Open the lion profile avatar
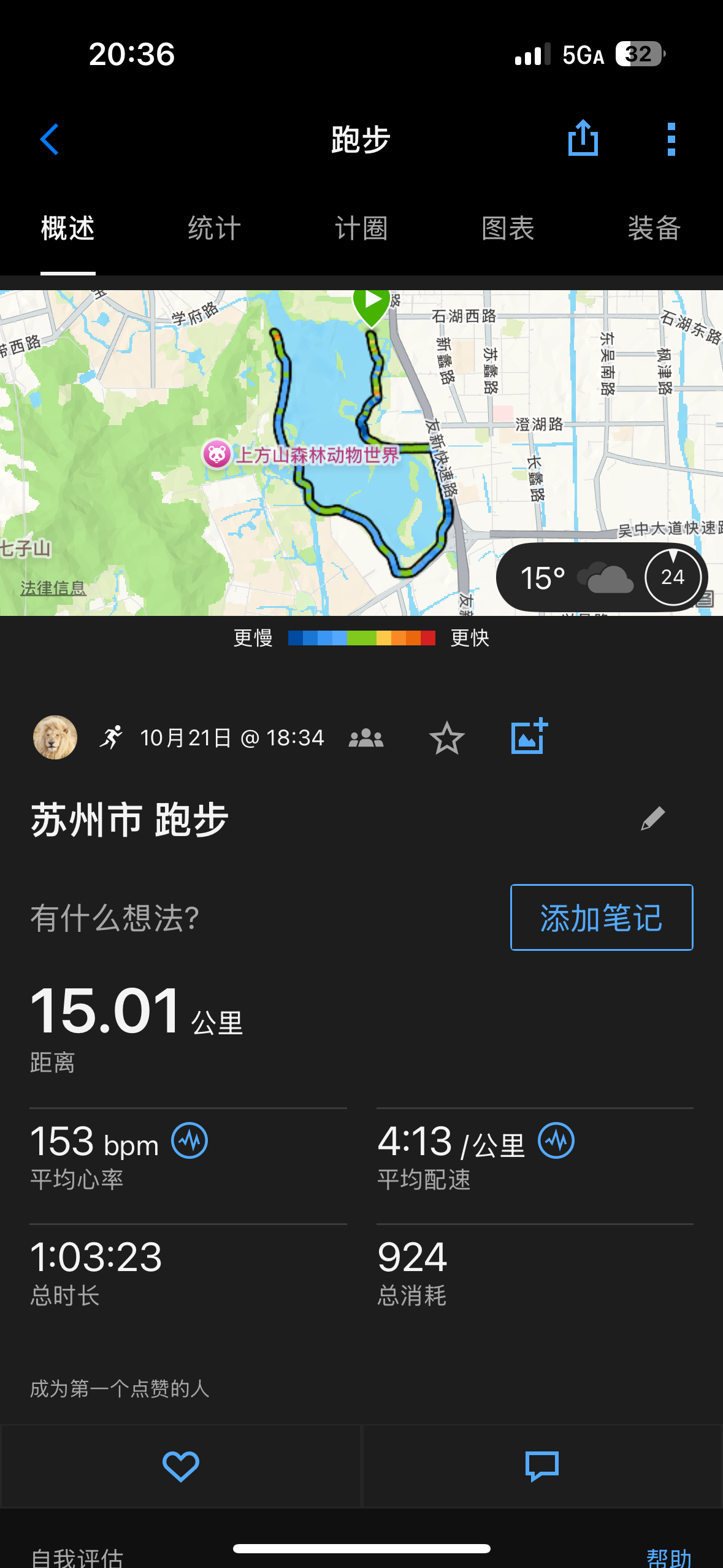 [55, 737]
